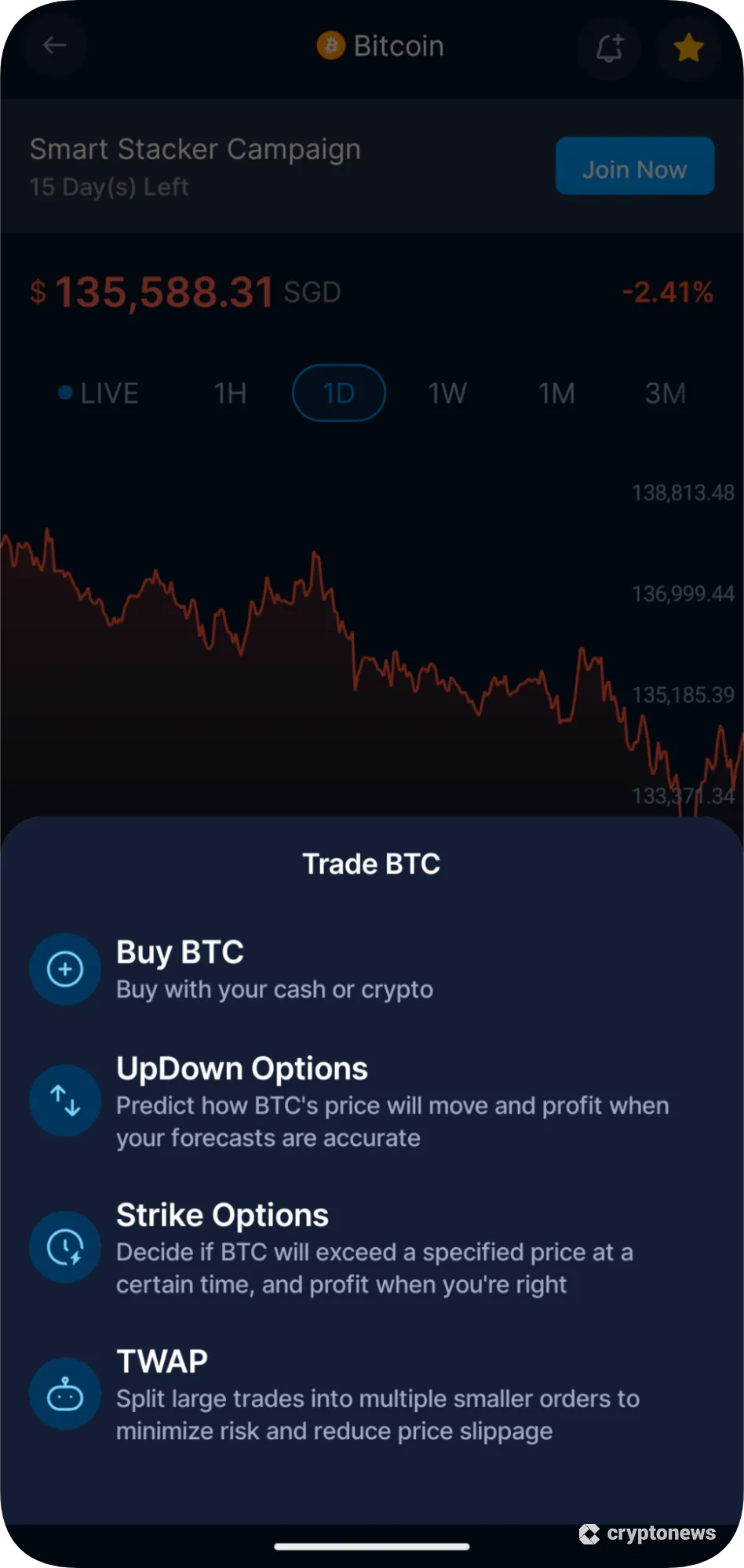Select the UpDown Options arrows icon
This screenshot has height=1568, width=744.
(x=64, y=1100)
